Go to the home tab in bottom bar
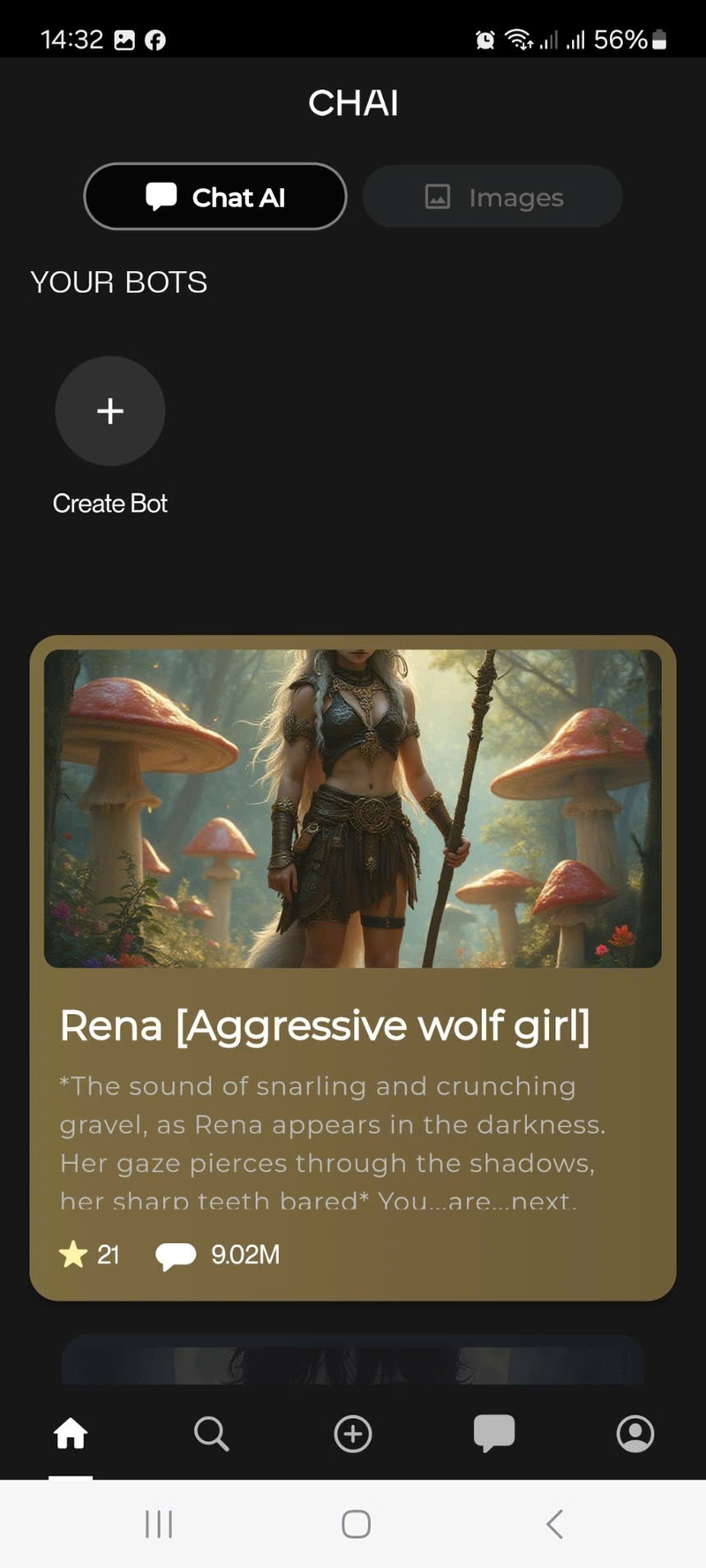The width and height of the screenshot is (706, 1568). click(x=71, y=1434)
